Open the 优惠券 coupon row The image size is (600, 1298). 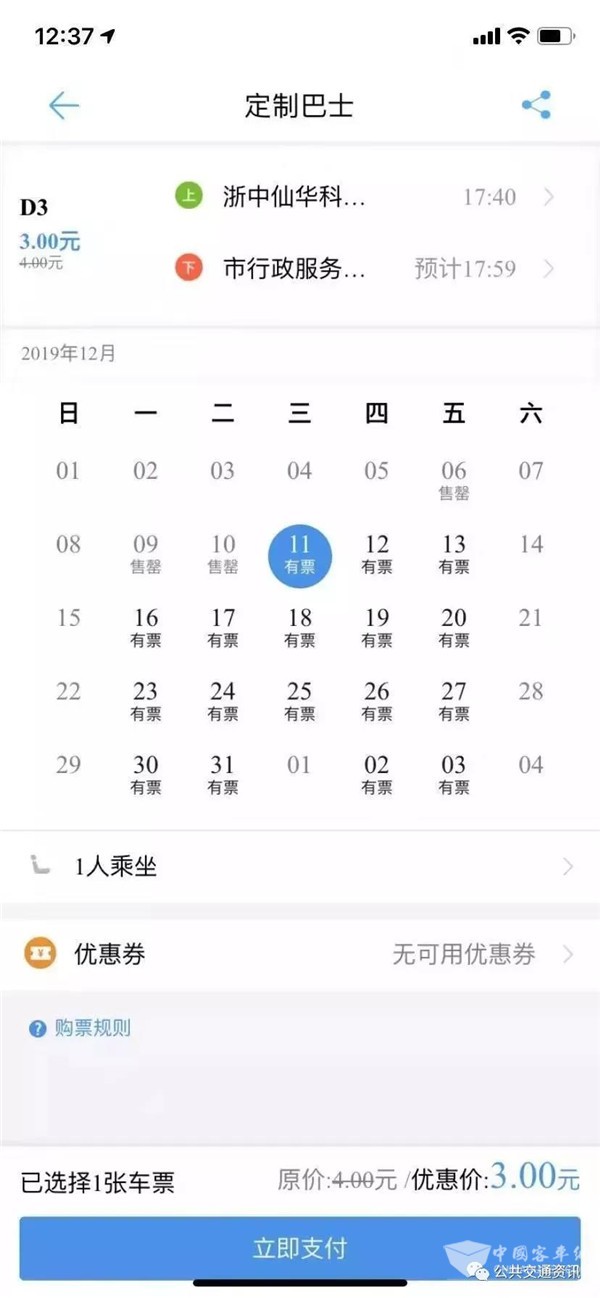point(300,954)
